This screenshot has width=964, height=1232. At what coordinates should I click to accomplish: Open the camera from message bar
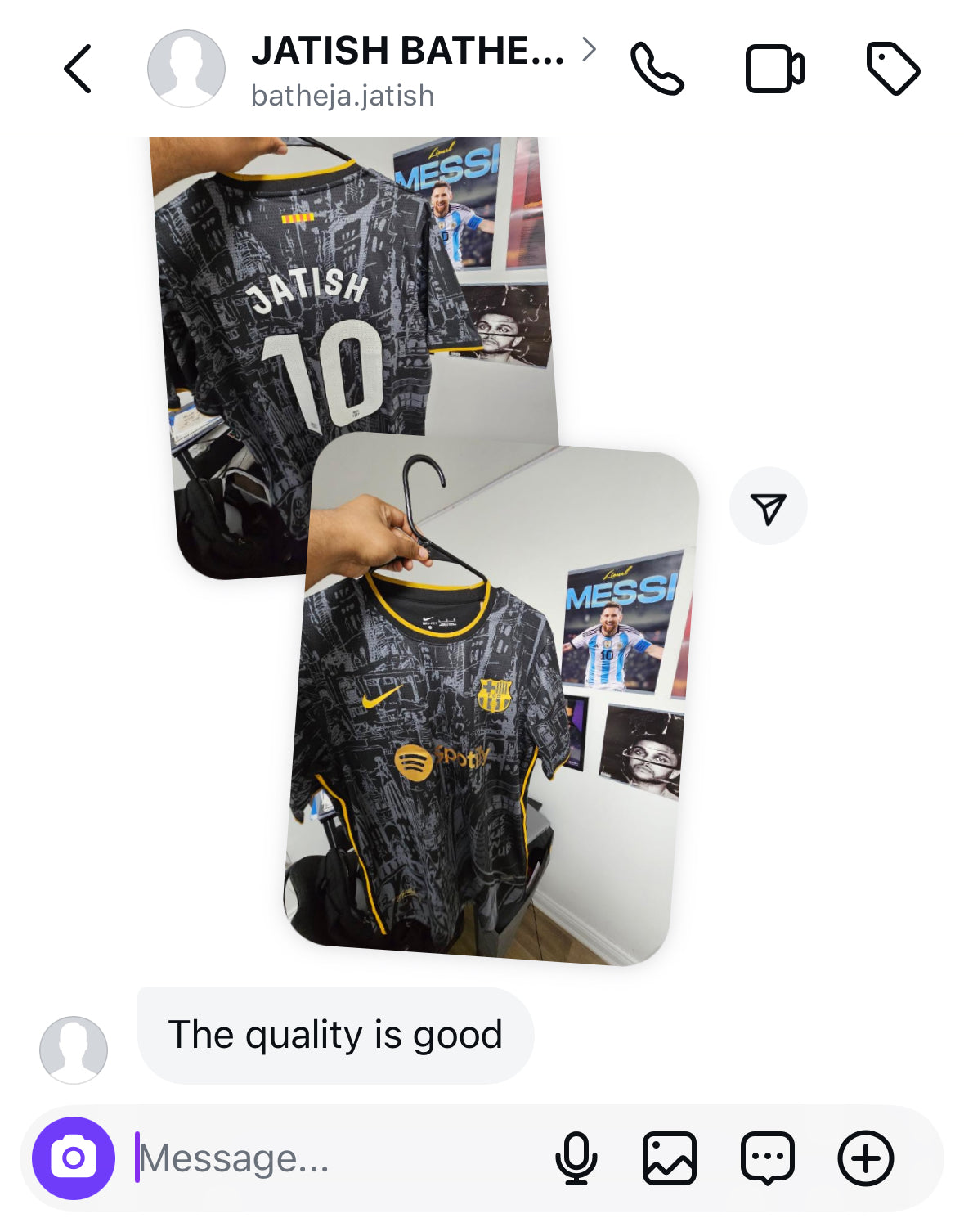[74, 1158]
